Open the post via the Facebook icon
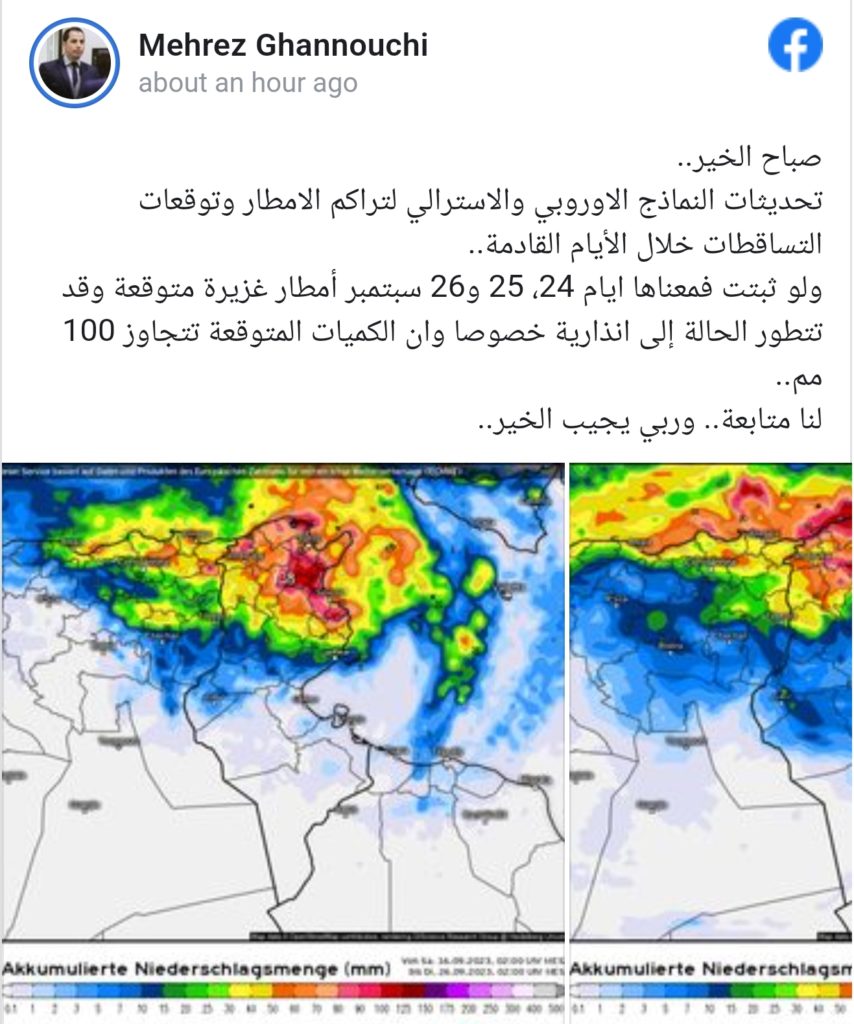The image size is (854, 1024). [x=795, y=46]
